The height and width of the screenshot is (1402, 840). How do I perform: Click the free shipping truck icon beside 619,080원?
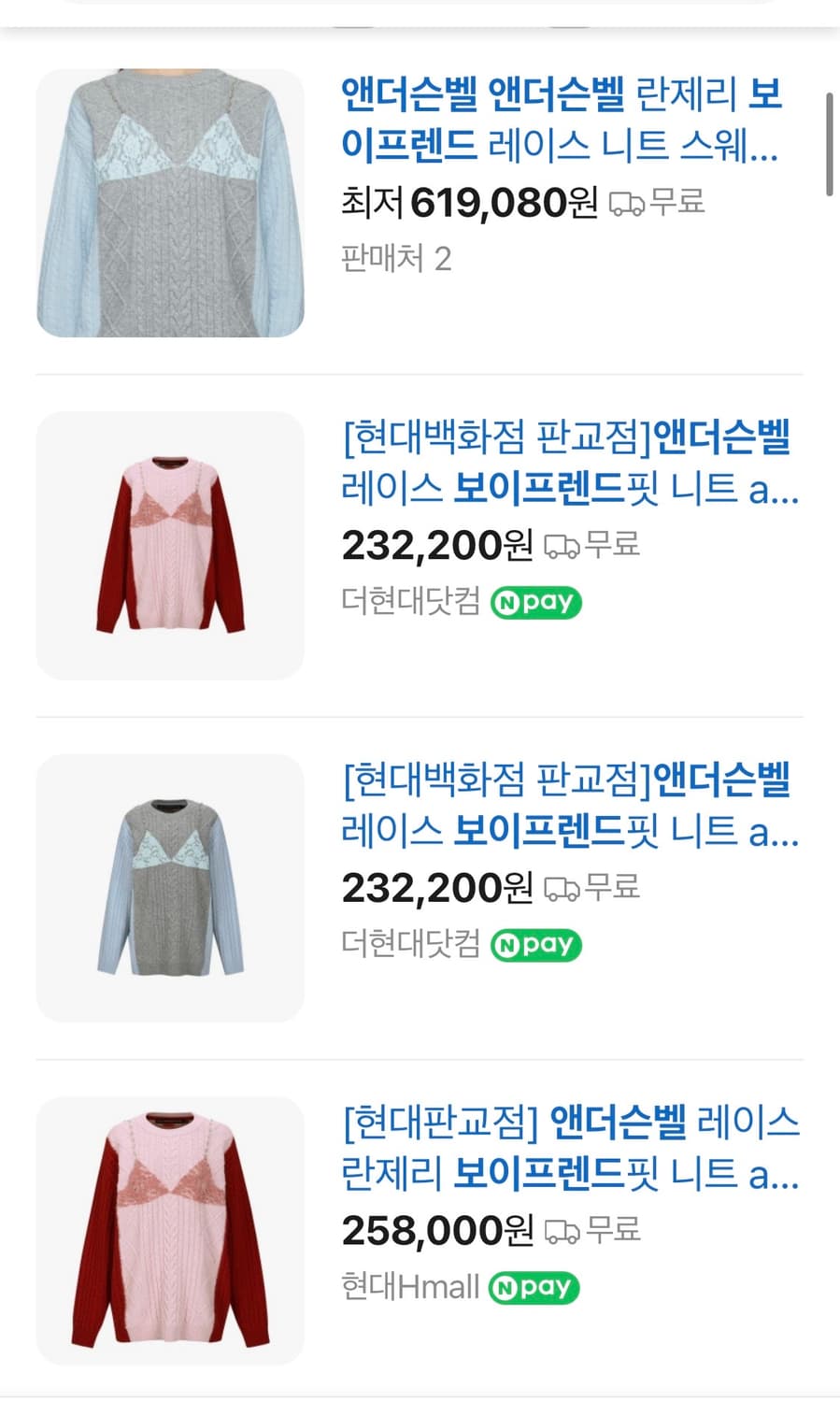click(x=628, y=202)
